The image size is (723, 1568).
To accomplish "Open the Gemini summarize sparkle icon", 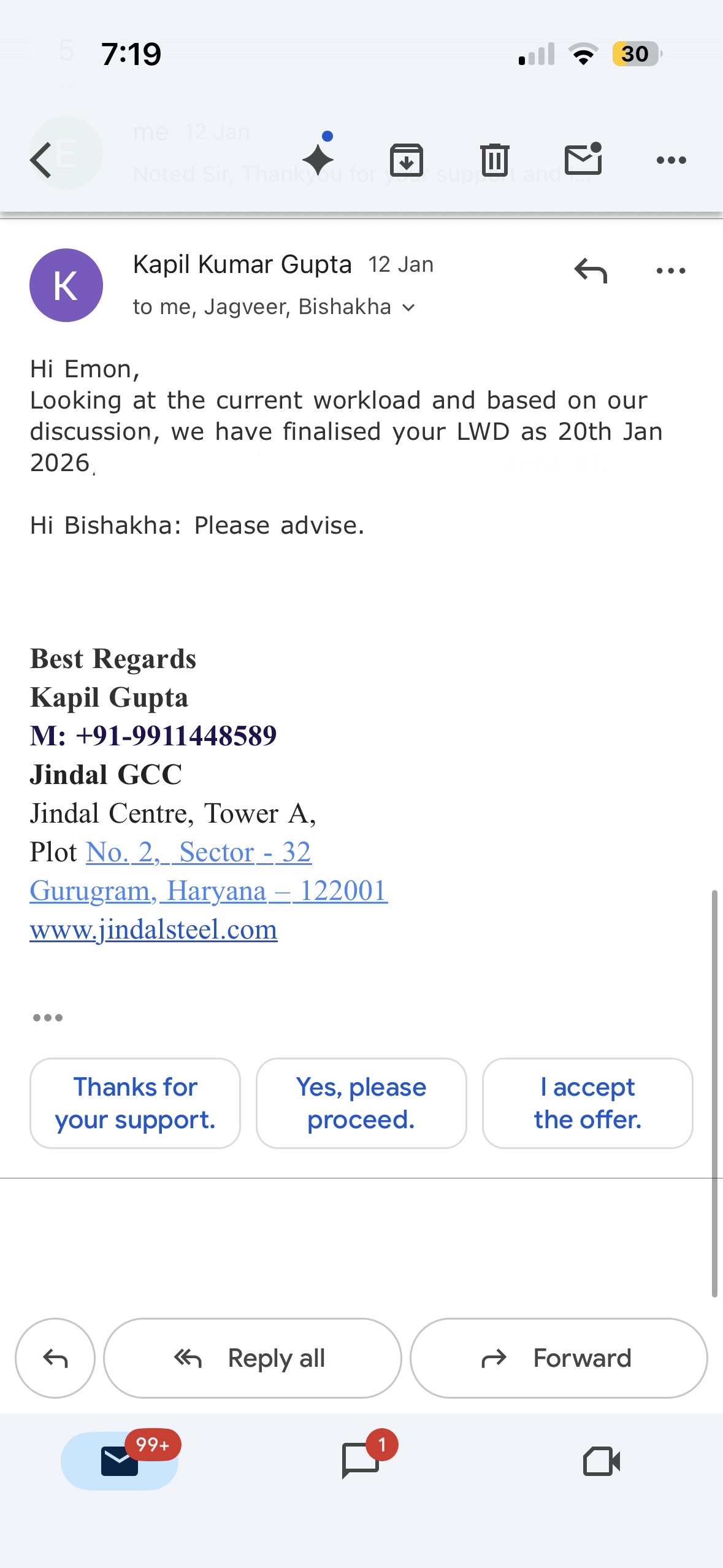I will click(319, 158).
